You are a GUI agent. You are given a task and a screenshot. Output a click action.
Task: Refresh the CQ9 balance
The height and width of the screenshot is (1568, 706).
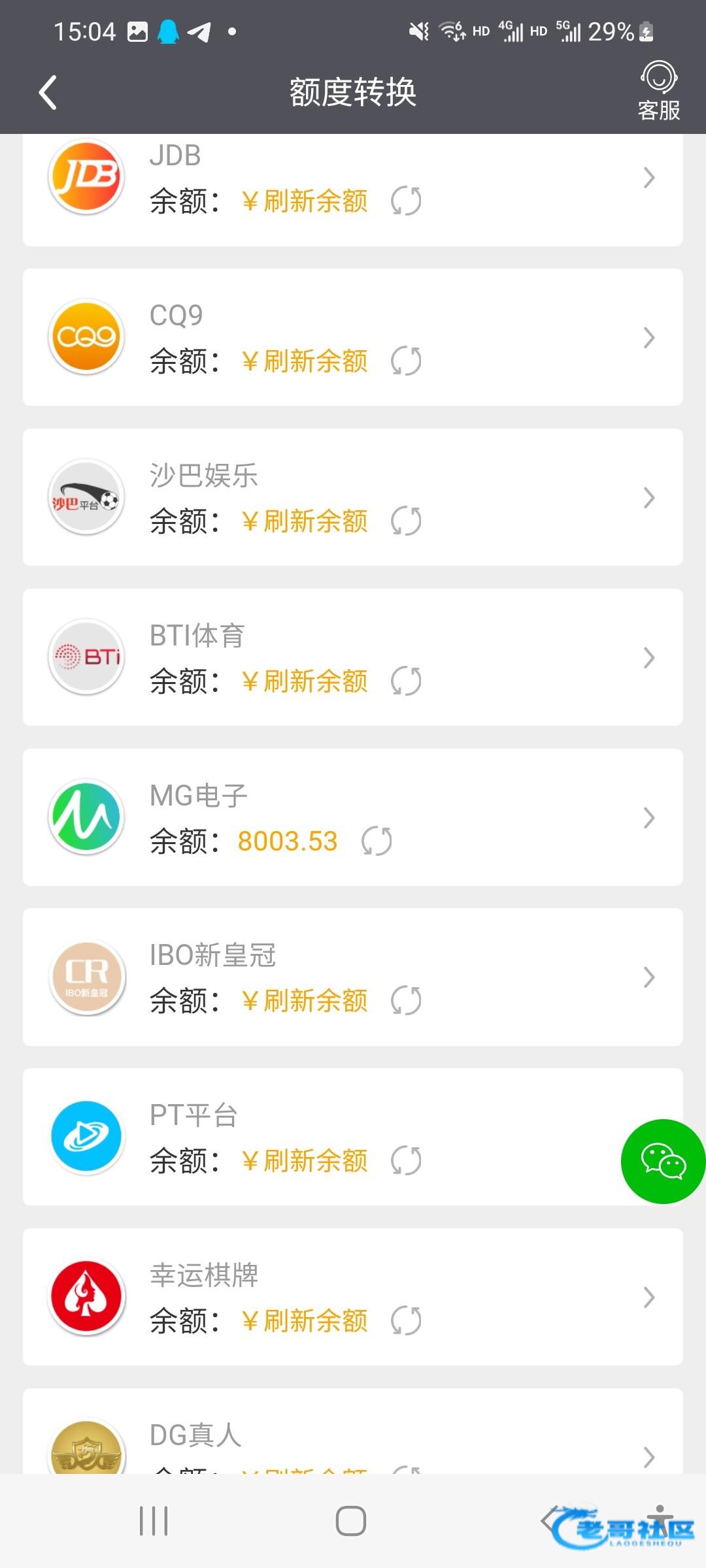click(x=406, y=361)
